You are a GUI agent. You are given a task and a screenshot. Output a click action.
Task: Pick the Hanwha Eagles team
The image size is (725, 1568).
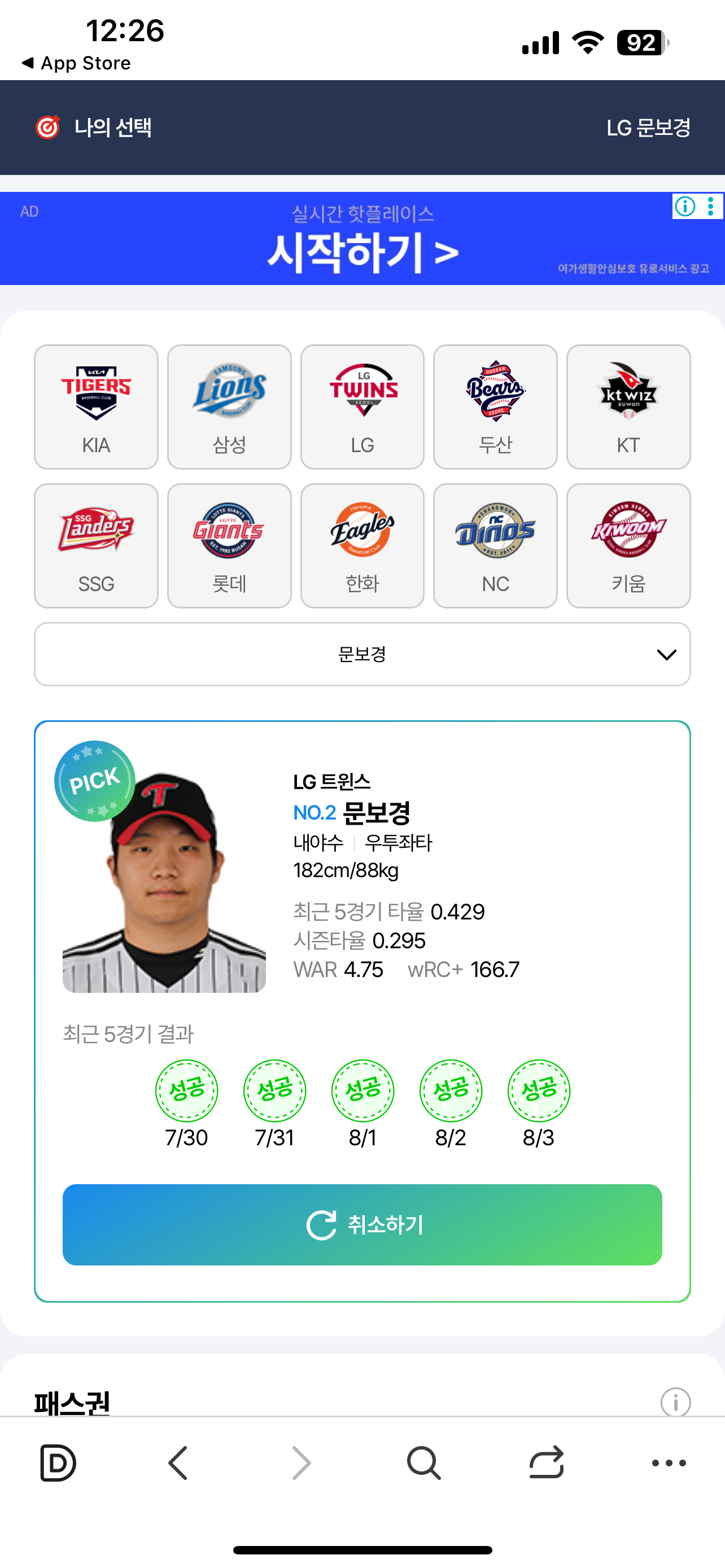(x=362, y=545)
